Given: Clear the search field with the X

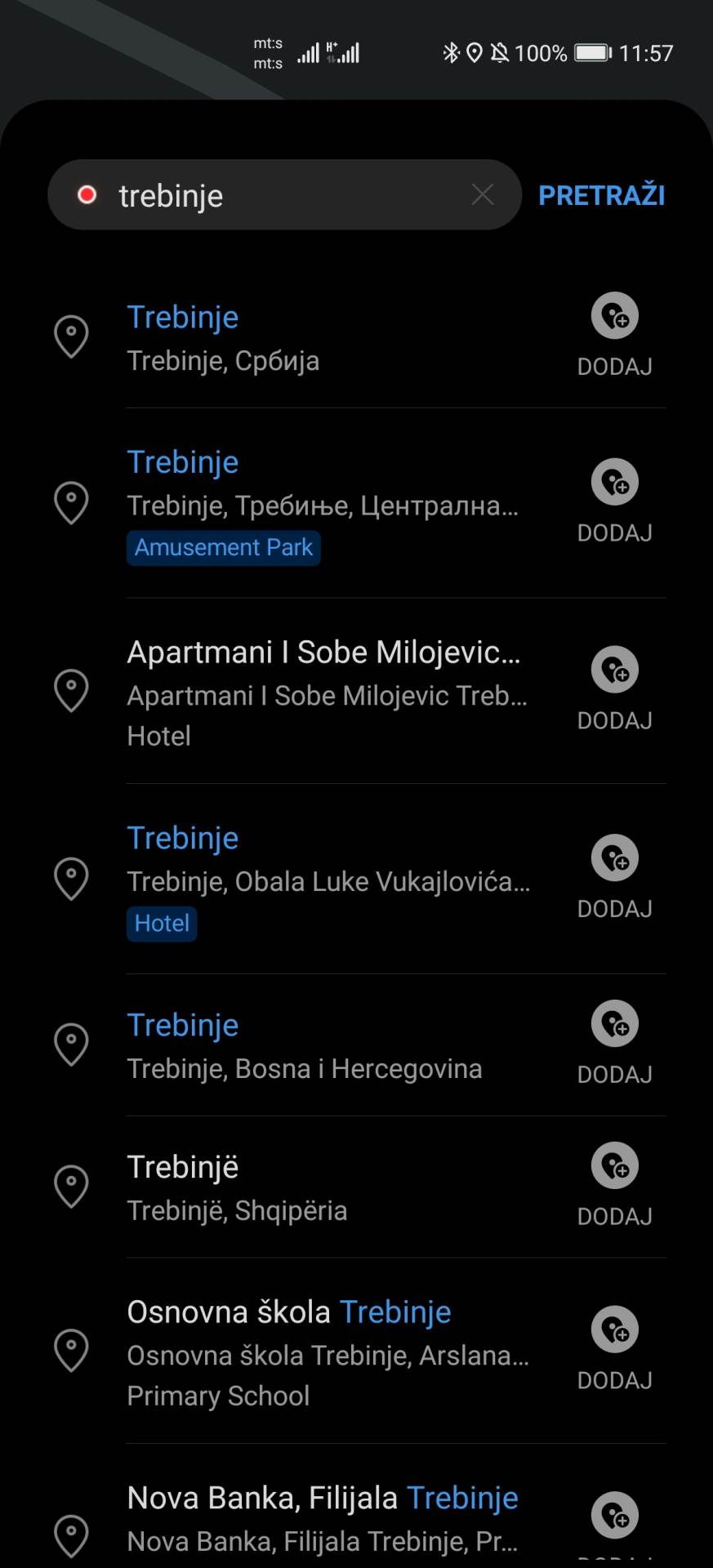Looking at the screenshot, I should pos(483,195).
